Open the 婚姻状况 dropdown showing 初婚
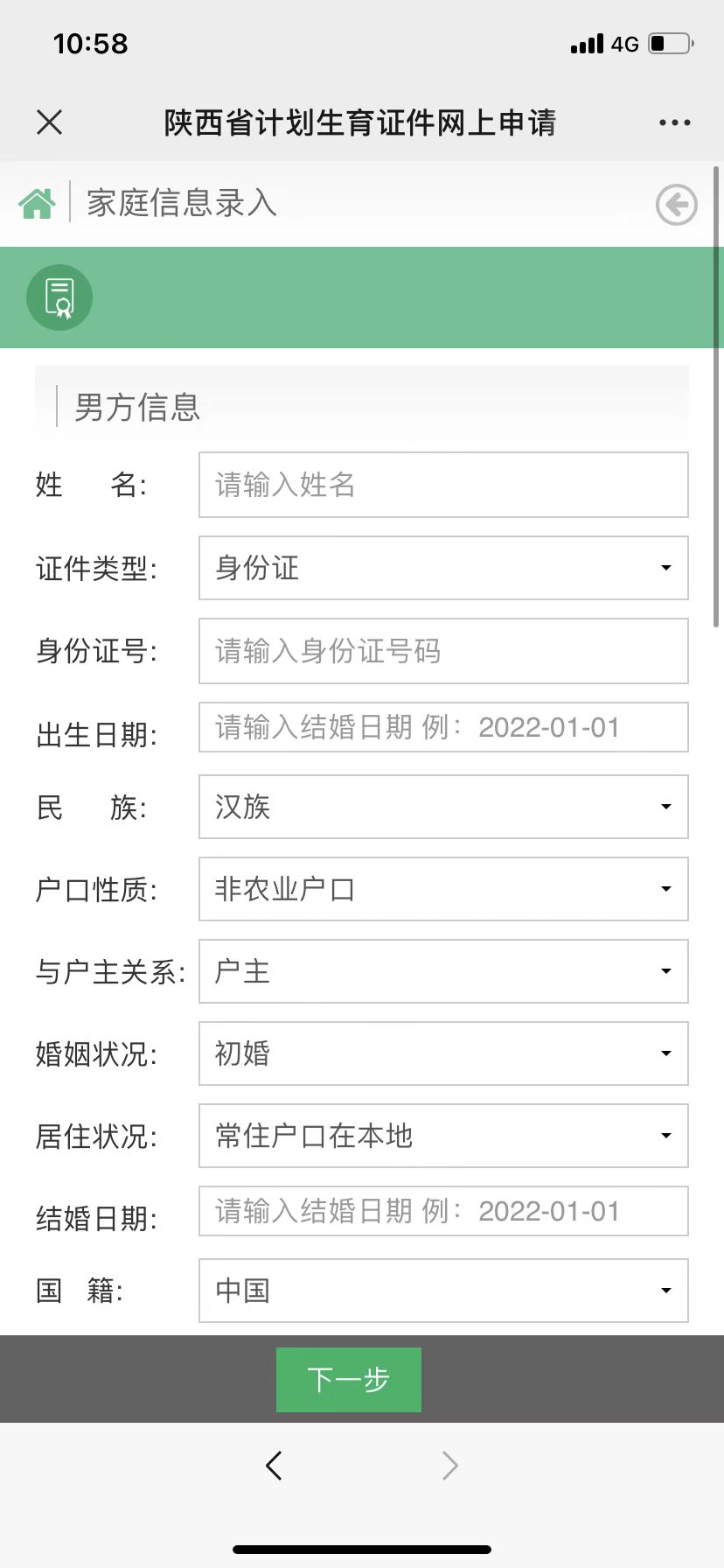 pos(443,1053)
